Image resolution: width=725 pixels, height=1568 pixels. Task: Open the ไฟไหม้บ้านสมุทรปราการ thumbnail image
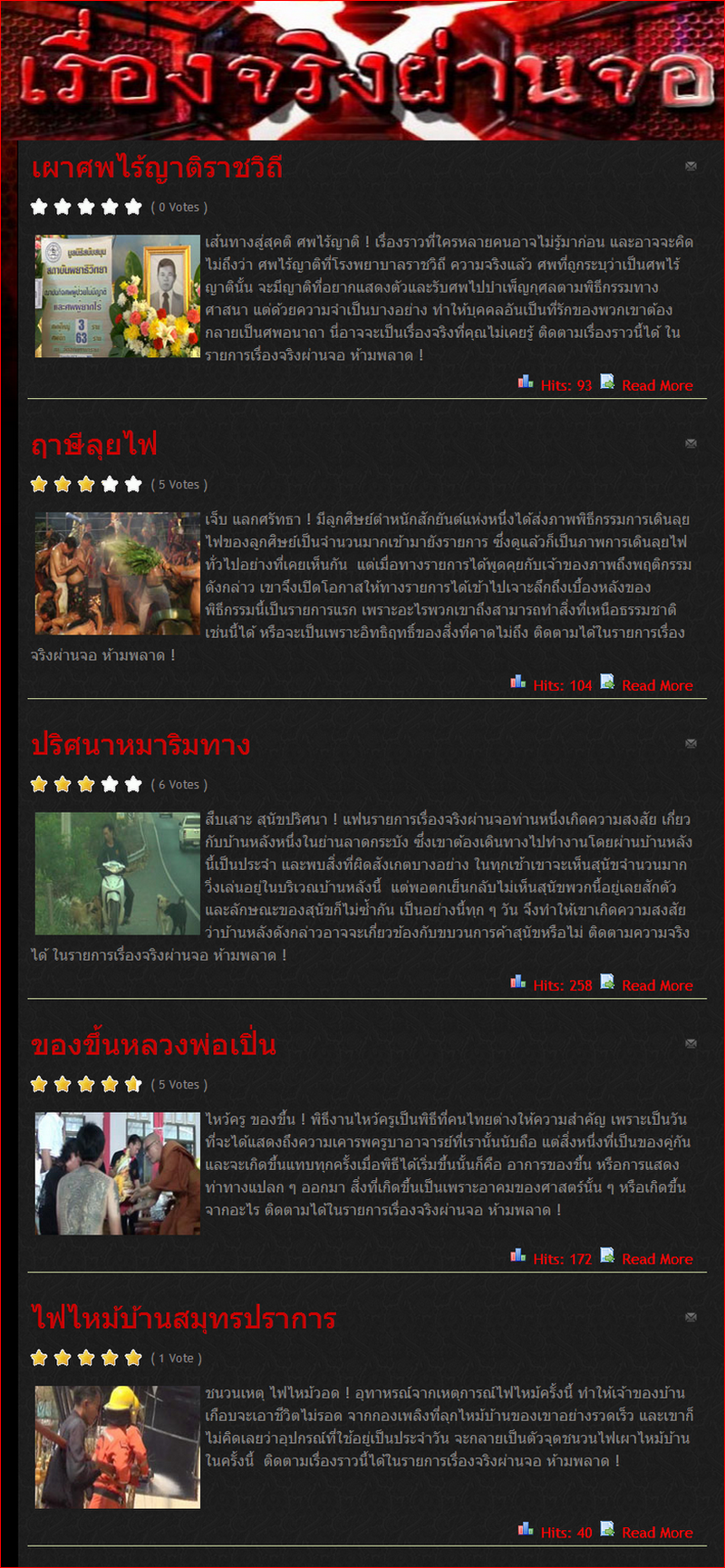(117, 1447)
